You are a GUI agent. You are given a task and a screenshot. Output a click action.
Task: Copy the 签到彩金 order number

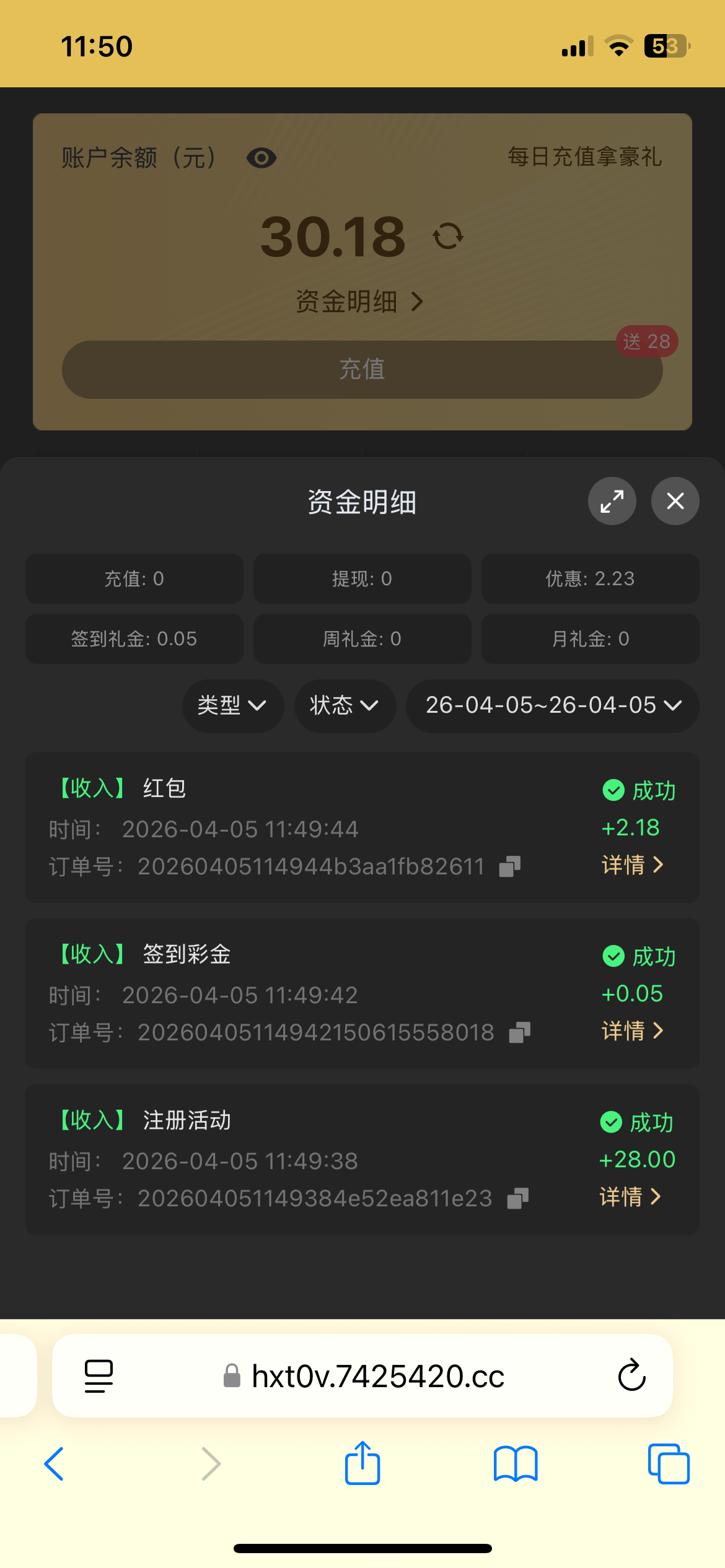coord(520,1031)
